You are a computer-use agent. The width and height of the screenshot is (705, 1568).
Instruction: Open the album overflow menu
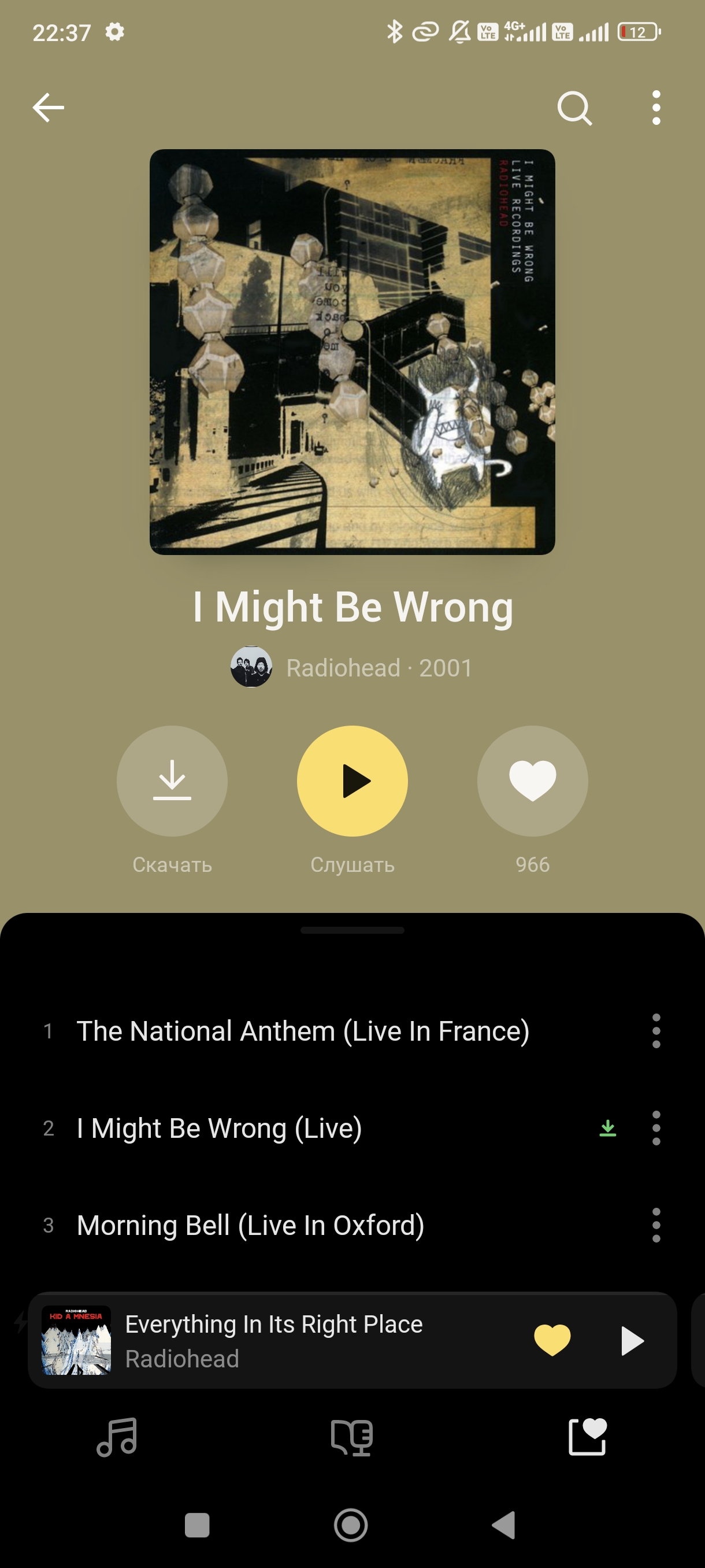click(x=656, y=108)
